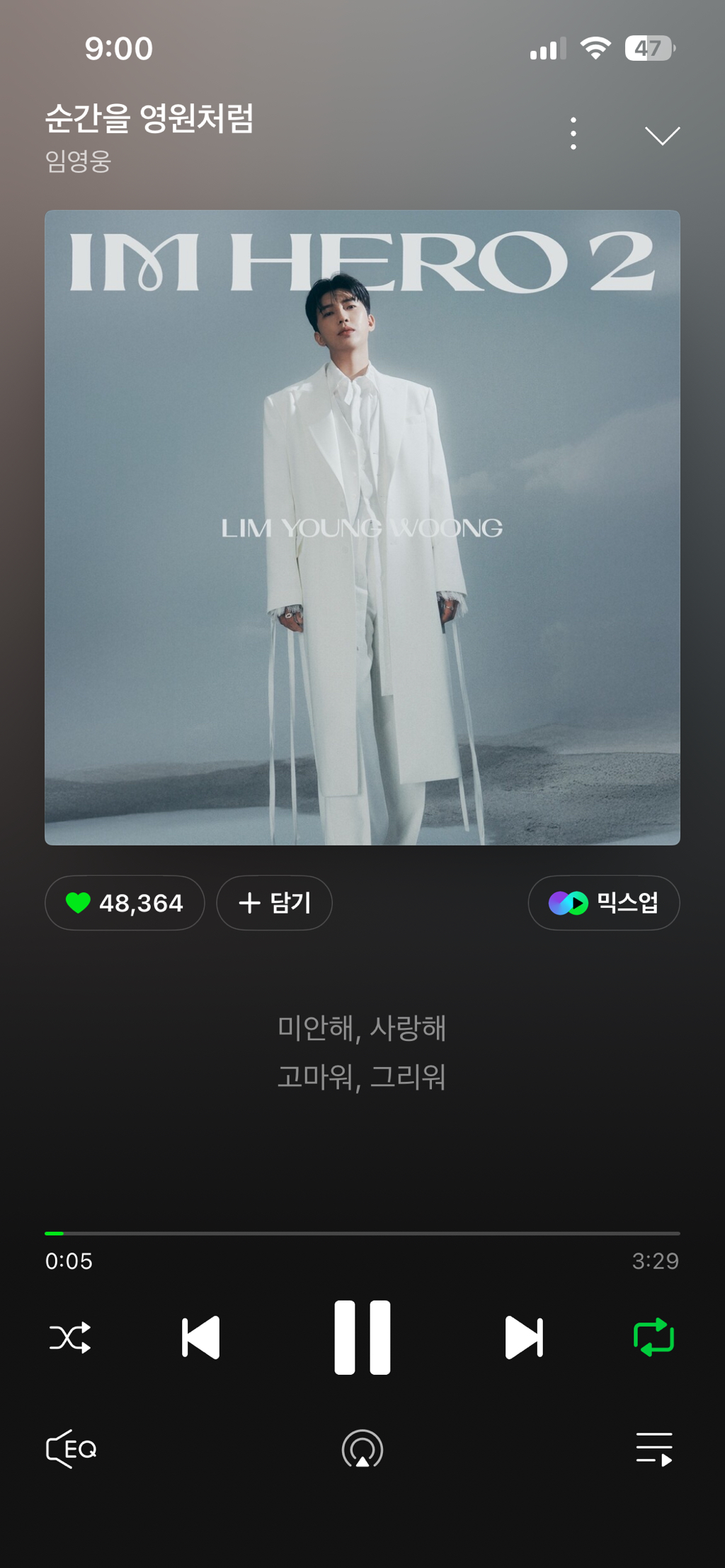Skip to the previous track
Screen dimensions: 725x1568
pos(201,1337)
